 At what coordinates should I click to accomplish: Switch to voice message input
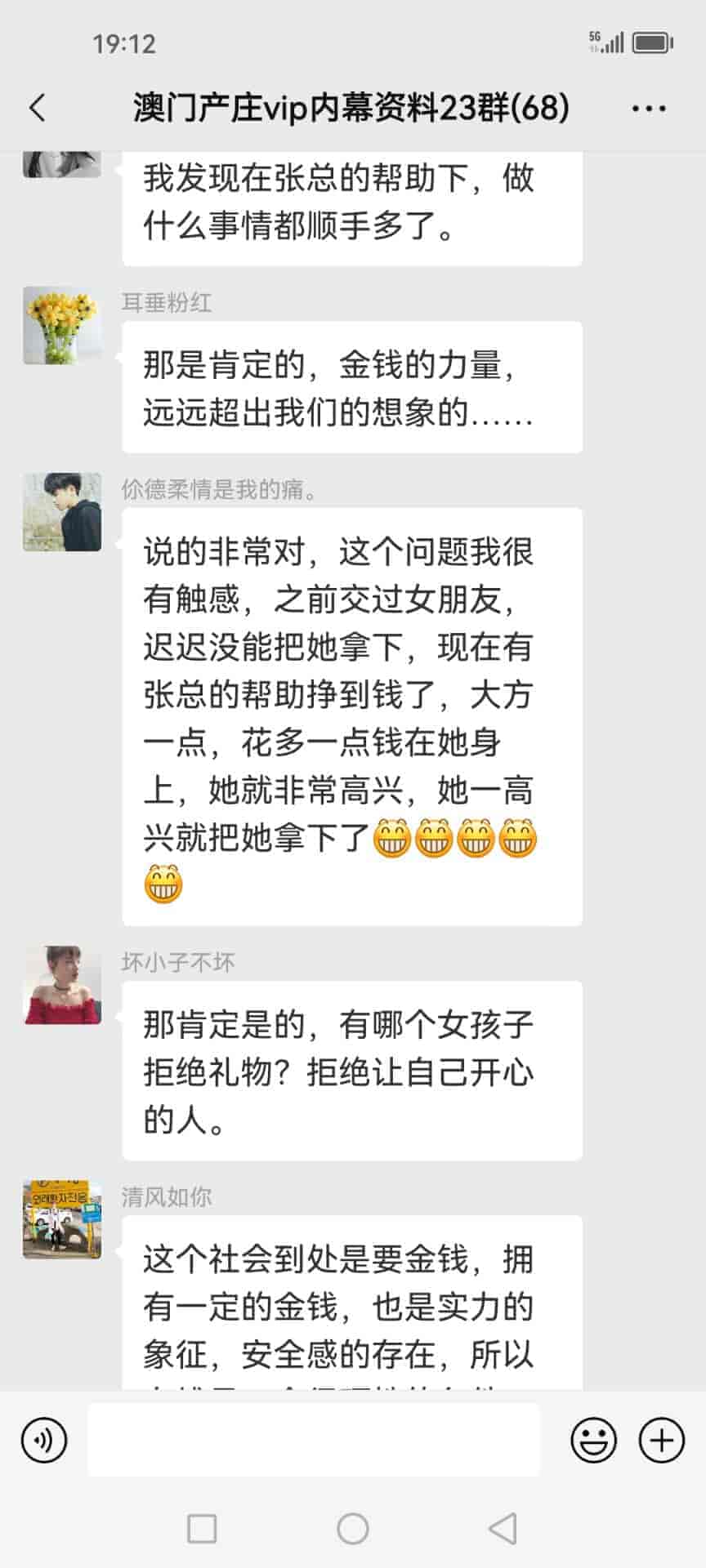[x=44, y=1440]
